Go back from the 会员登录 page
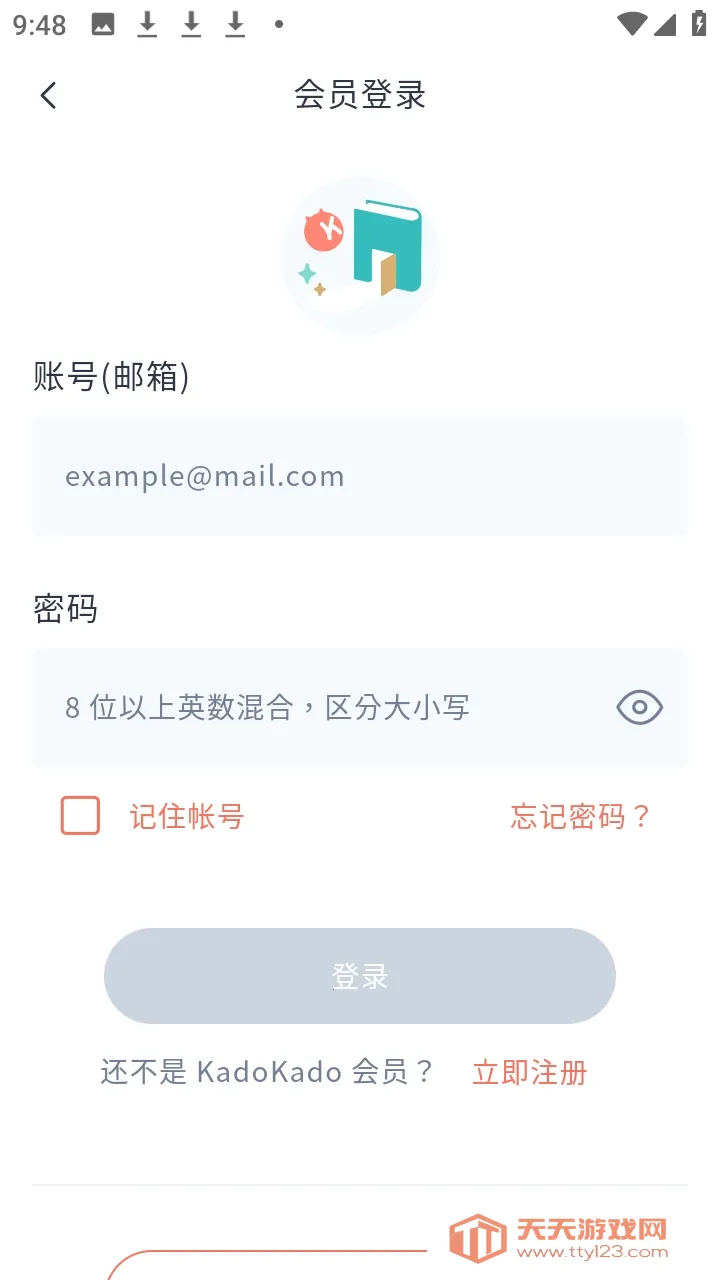 tap(48, 96)
